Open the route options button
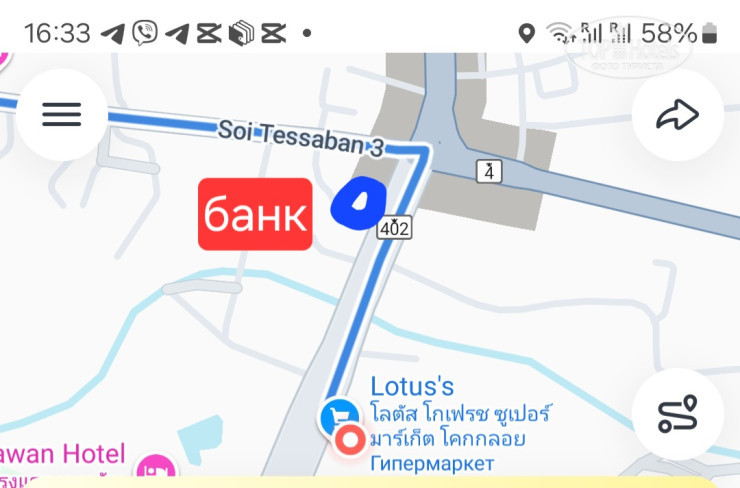Screen dimensions: 740x488 (x=677, y=415)
